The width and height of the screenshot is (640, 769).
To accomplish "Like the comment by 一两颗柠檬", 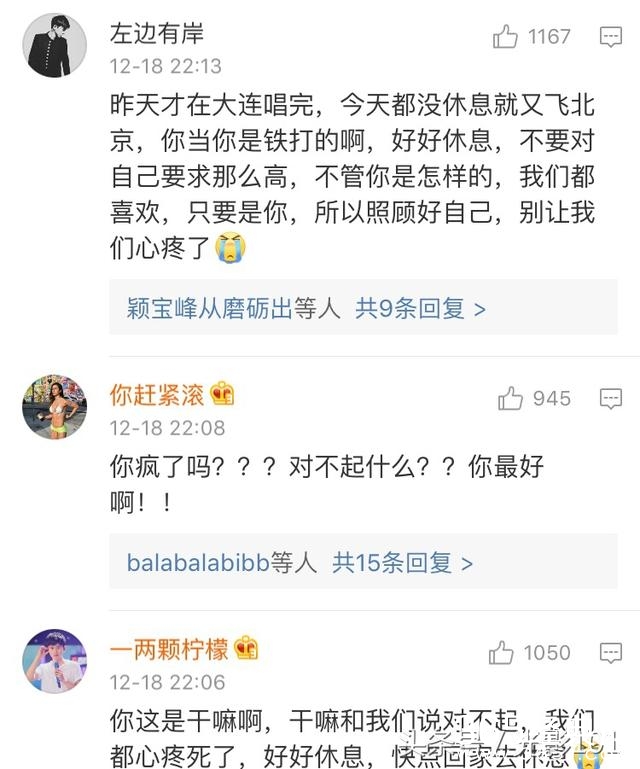I will pos(502,653).
